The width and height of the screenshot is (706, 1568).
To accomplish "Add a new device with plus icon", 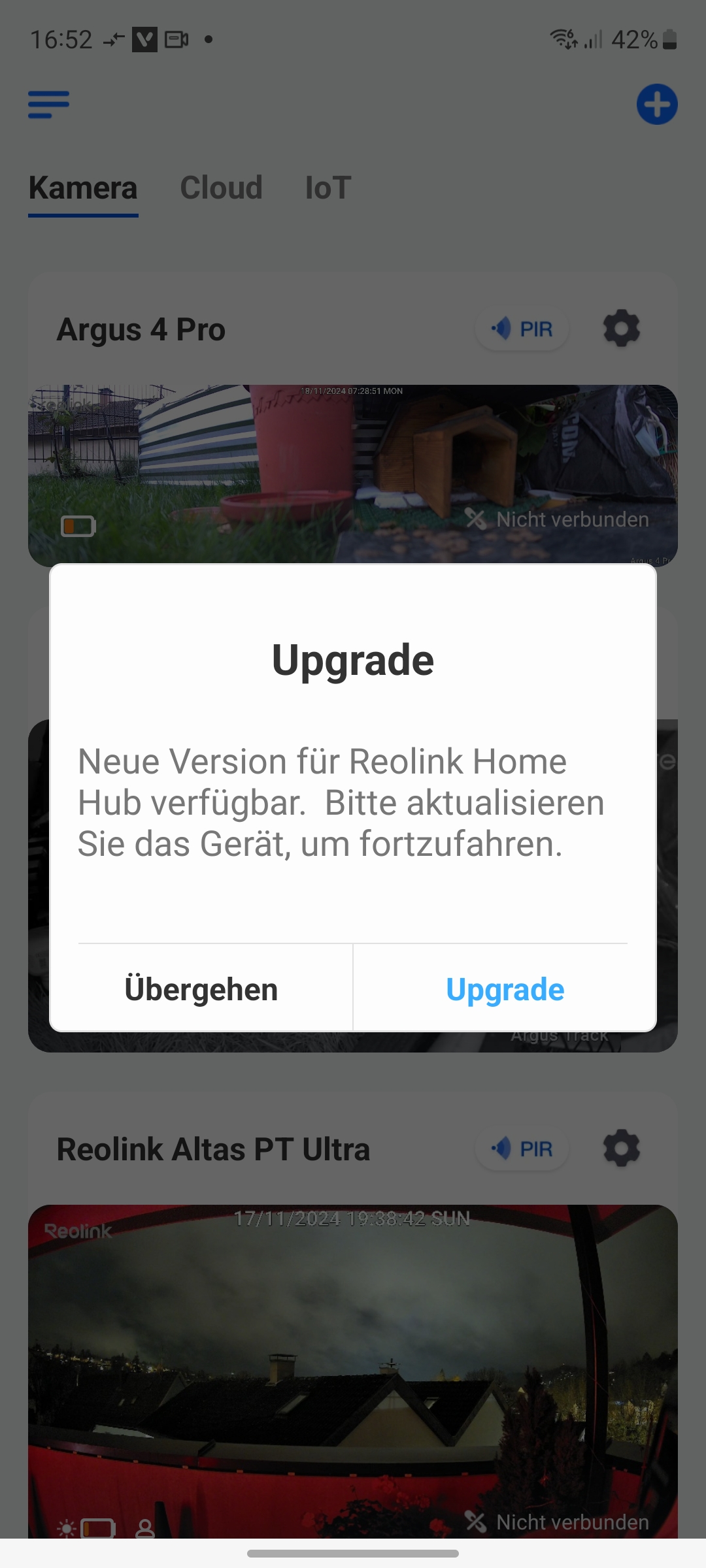I will tap(657, 105).
